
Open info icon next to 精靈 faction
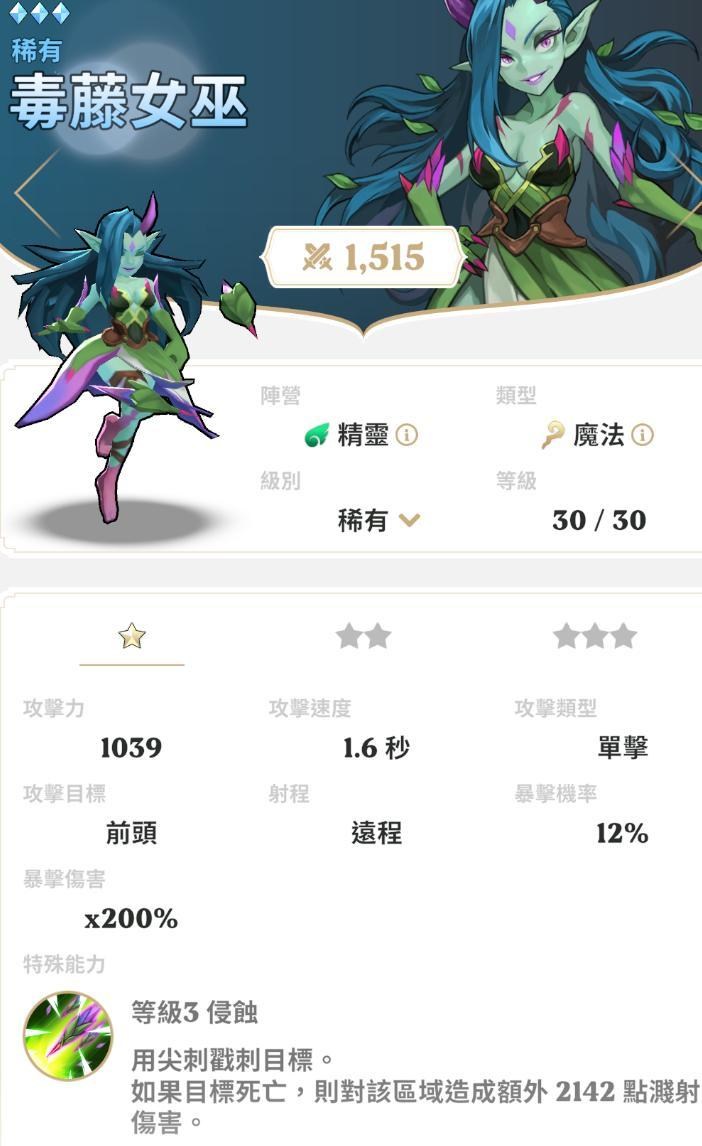(406, 435)
